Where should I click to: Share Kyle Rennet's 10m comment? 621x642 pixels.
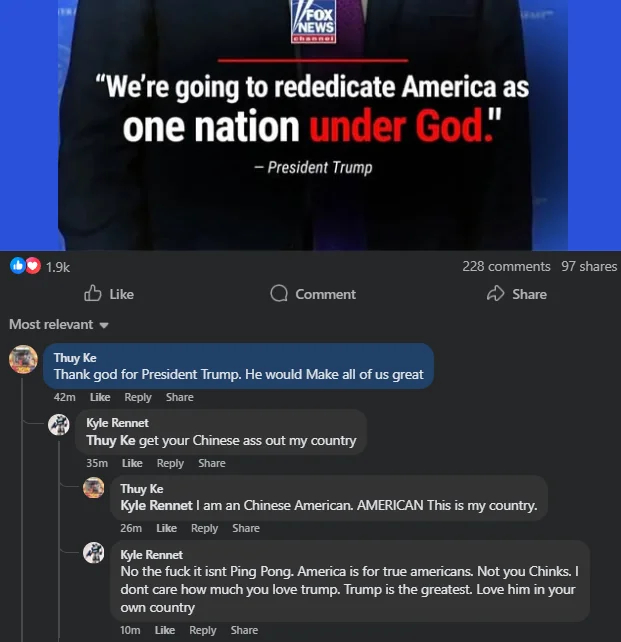tap(244, 630)
